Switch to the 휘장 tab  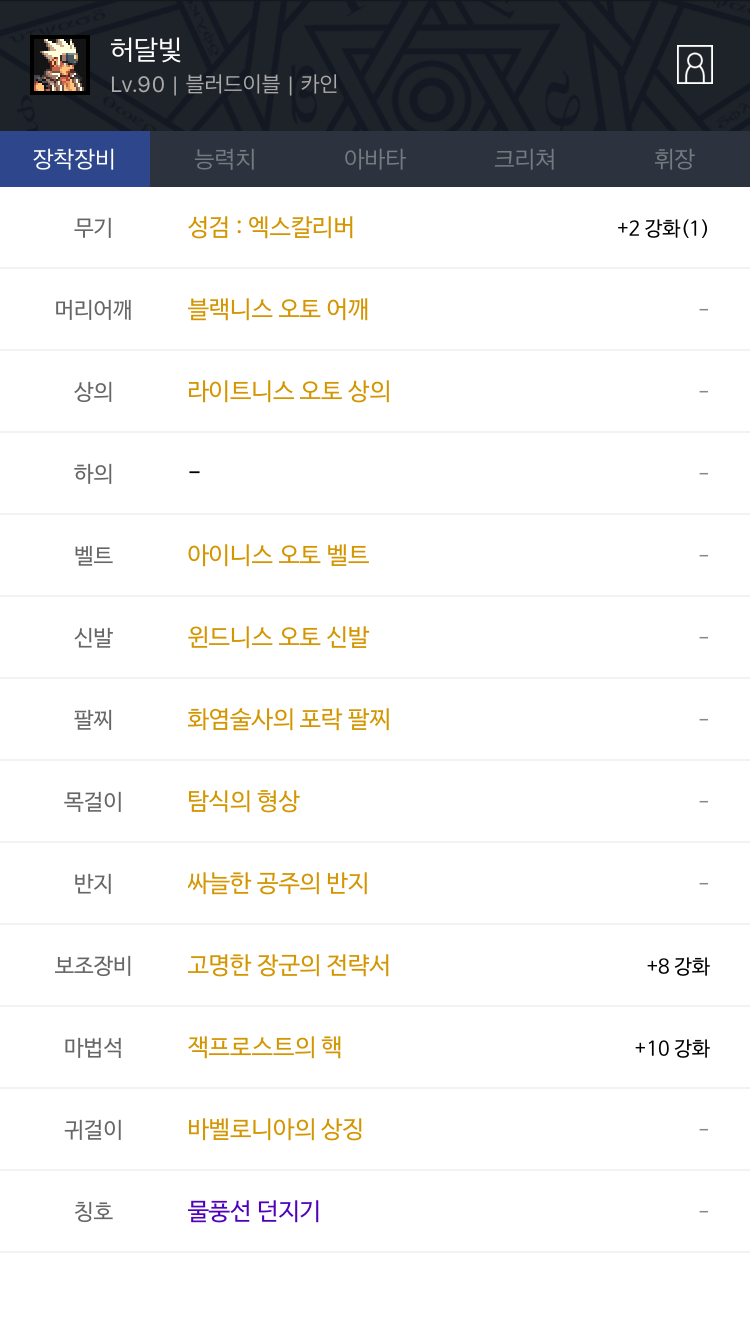(x=675, y=159)
